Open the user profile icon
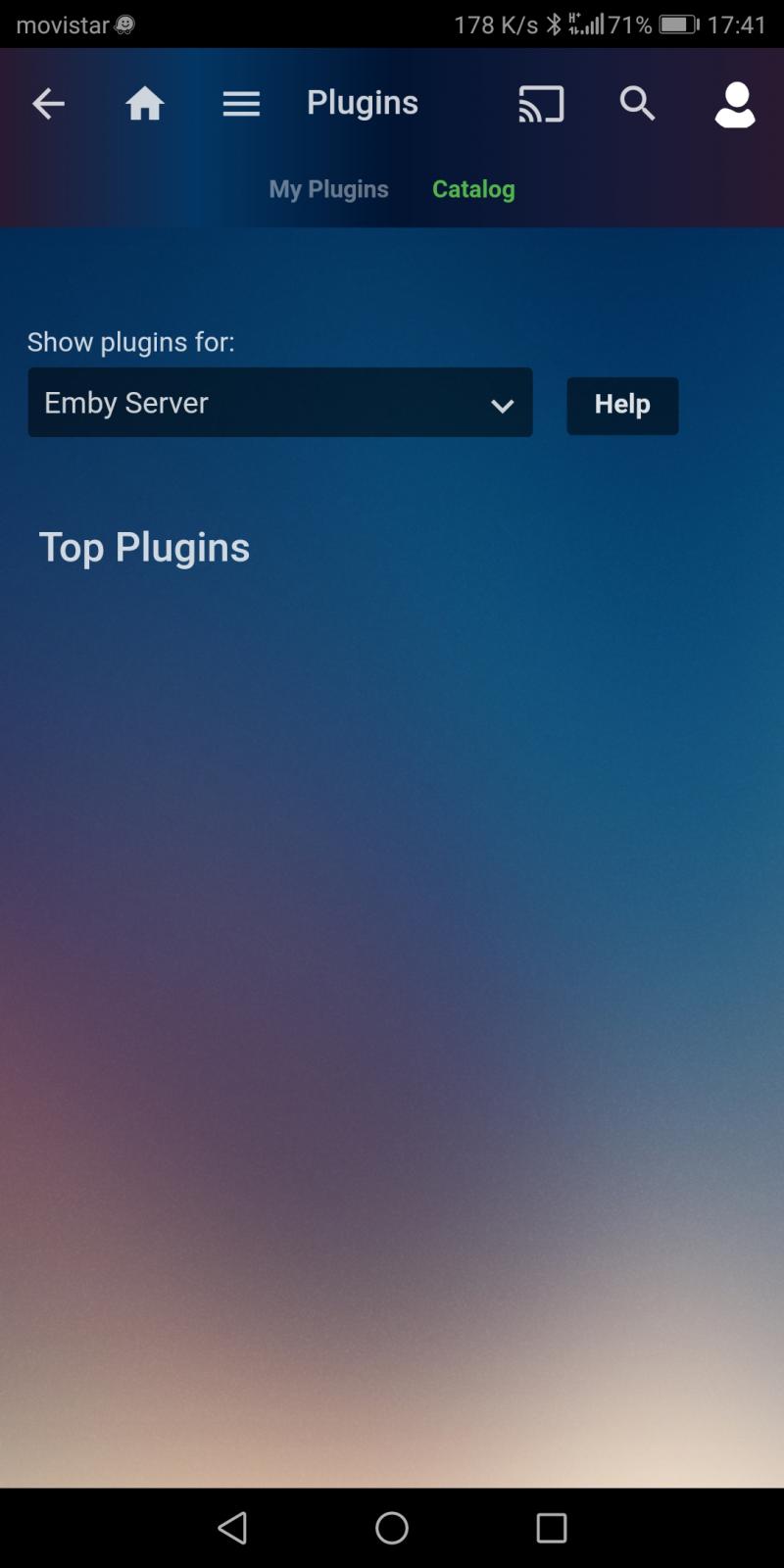784x1568 pixels. point(734,104)
